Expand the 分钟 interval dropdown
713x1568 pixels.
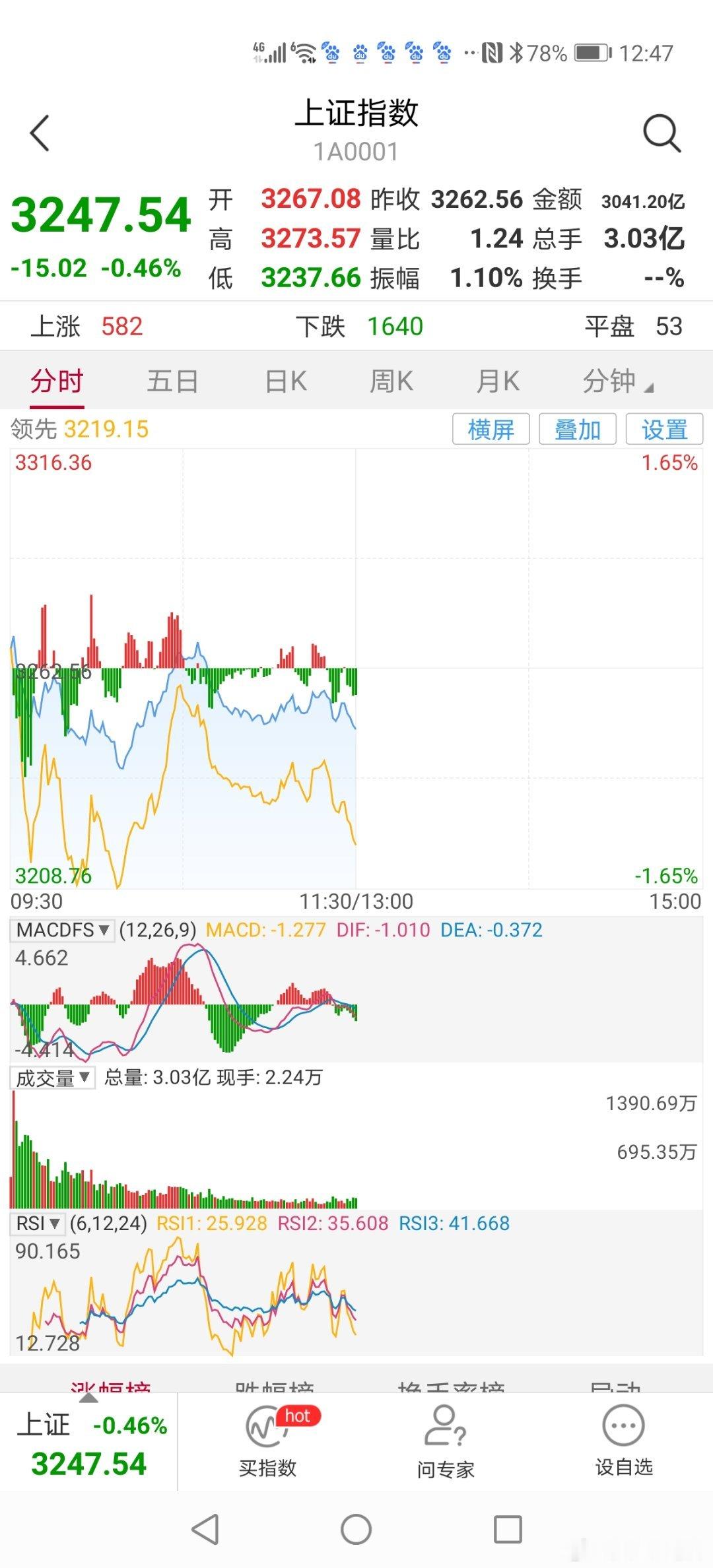point(617,381)
